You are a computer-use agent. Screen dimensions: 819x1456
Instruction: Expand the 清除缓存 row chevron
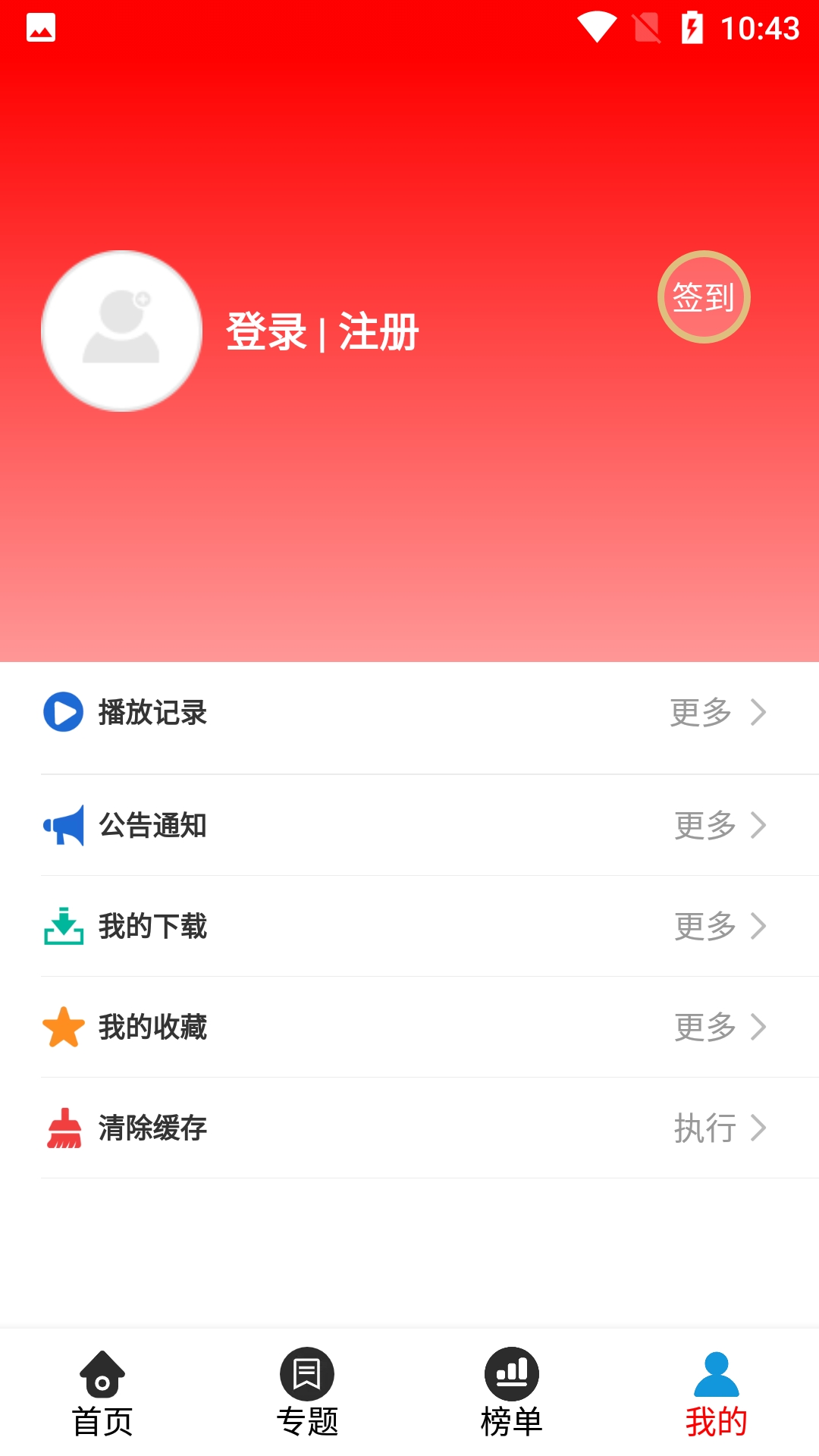pyautogui.click(x=758, y=1128)
